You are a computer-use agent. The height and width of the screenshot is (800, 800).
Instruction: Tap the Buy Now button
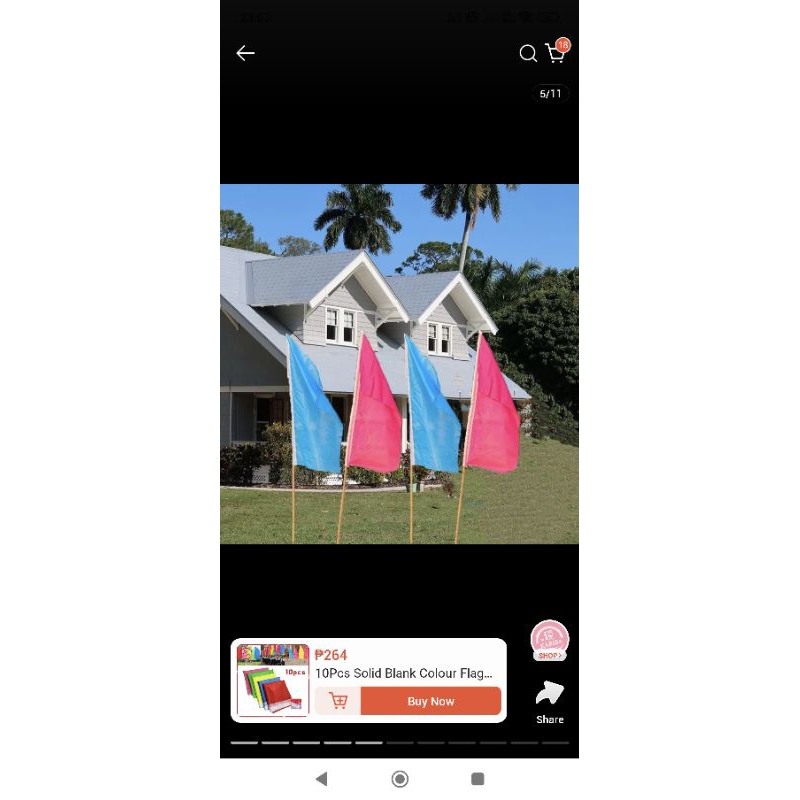click(x=431, y=701)
